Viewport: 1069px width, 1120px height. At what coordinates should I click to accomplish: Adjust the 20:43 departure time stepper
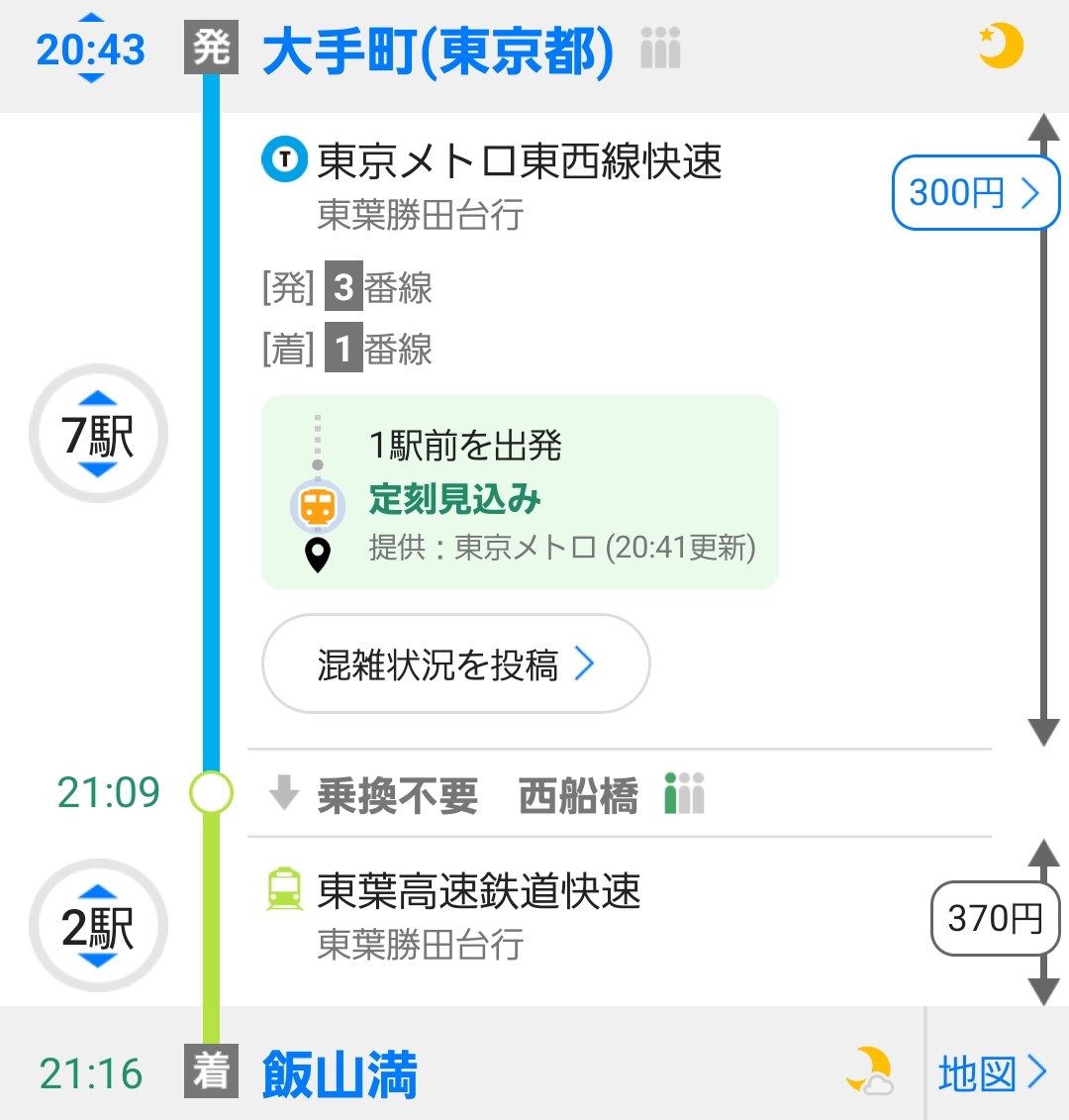[x=90, y=49]
